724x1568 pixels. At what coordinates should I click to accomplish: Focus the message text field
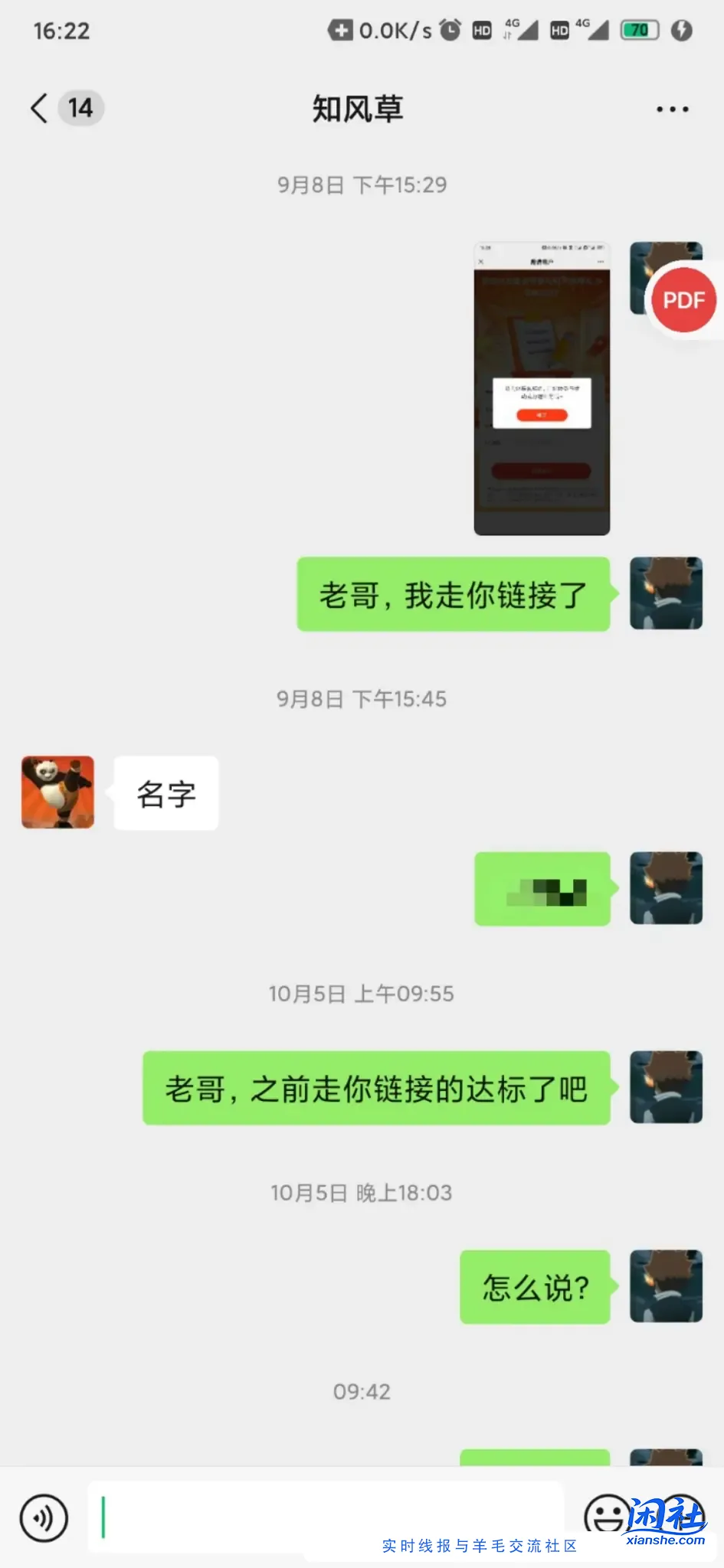(x=326, y=1517)
